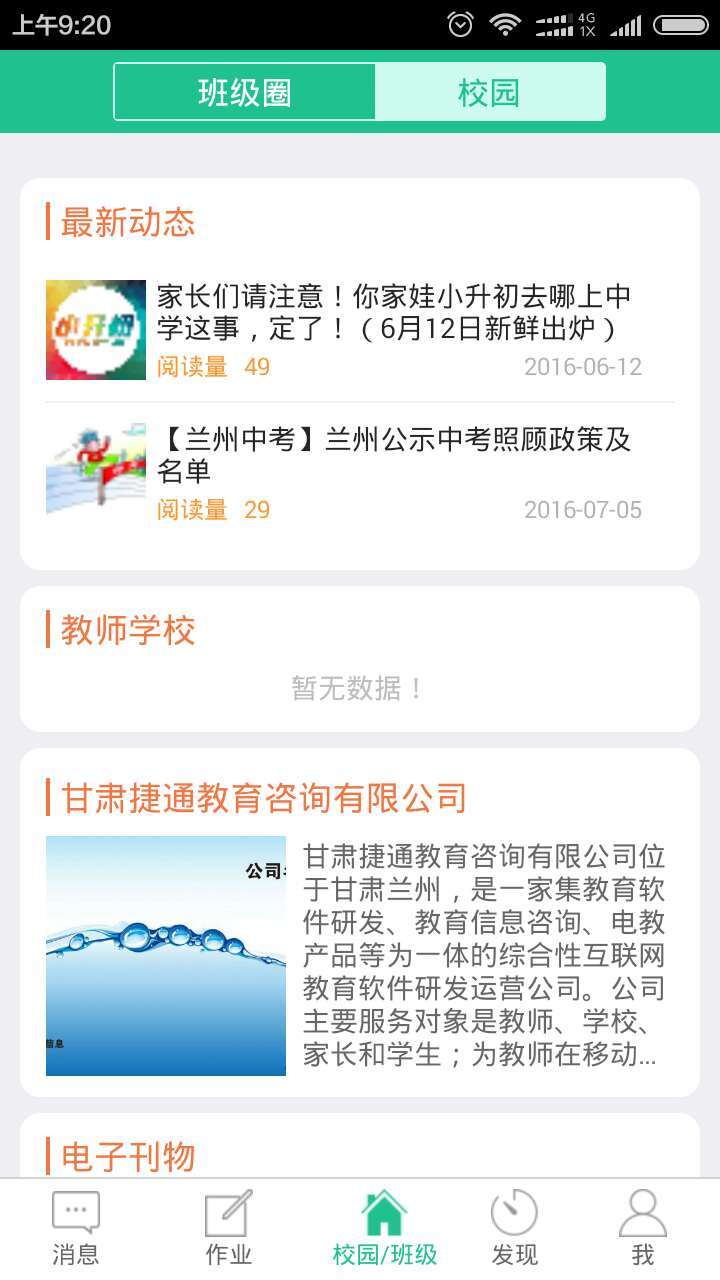Open the 甘肃捷通教育咨询有限公司 company card
This screenshot has width=720, height=1280.
point(360,920)
